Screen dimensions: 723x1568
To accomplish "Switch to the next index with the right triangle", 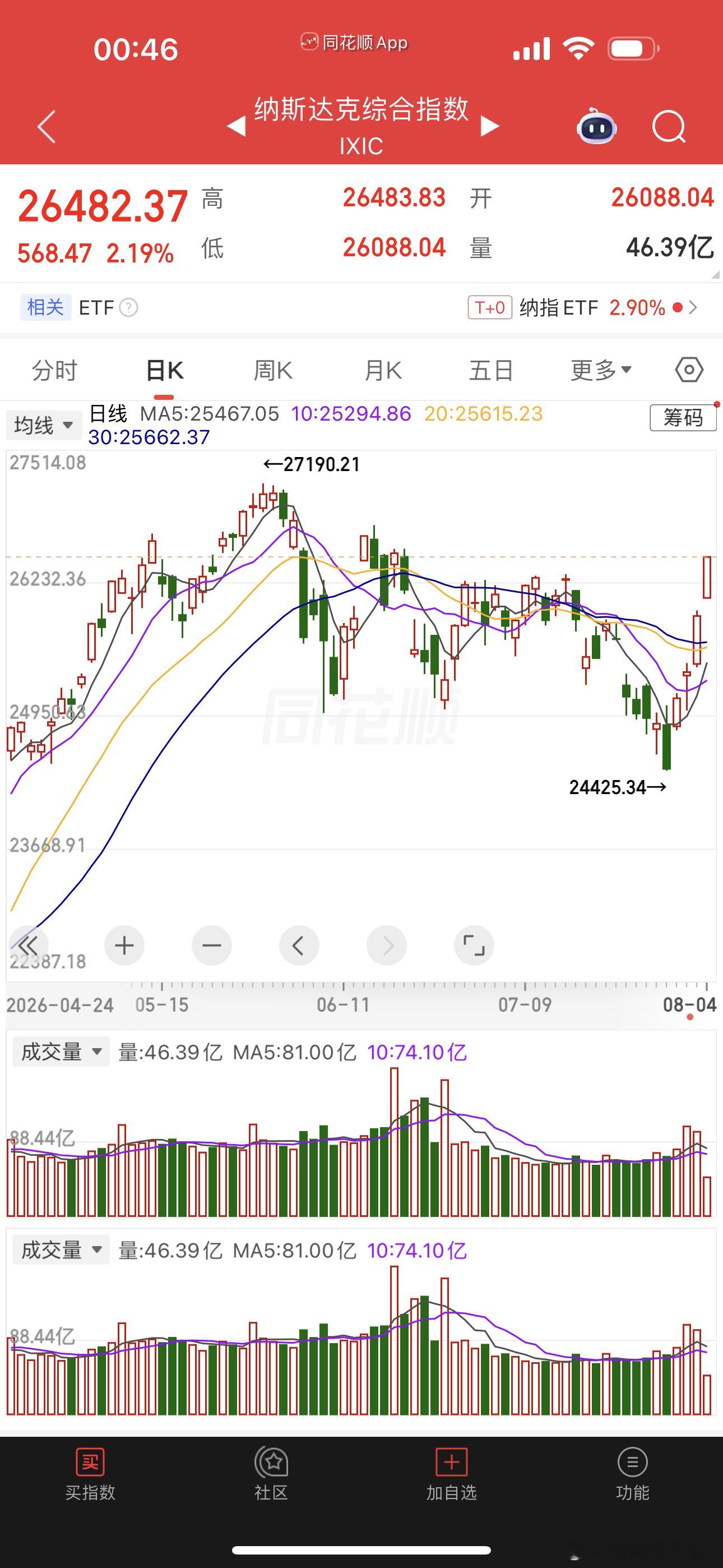I will click(489, 126).
